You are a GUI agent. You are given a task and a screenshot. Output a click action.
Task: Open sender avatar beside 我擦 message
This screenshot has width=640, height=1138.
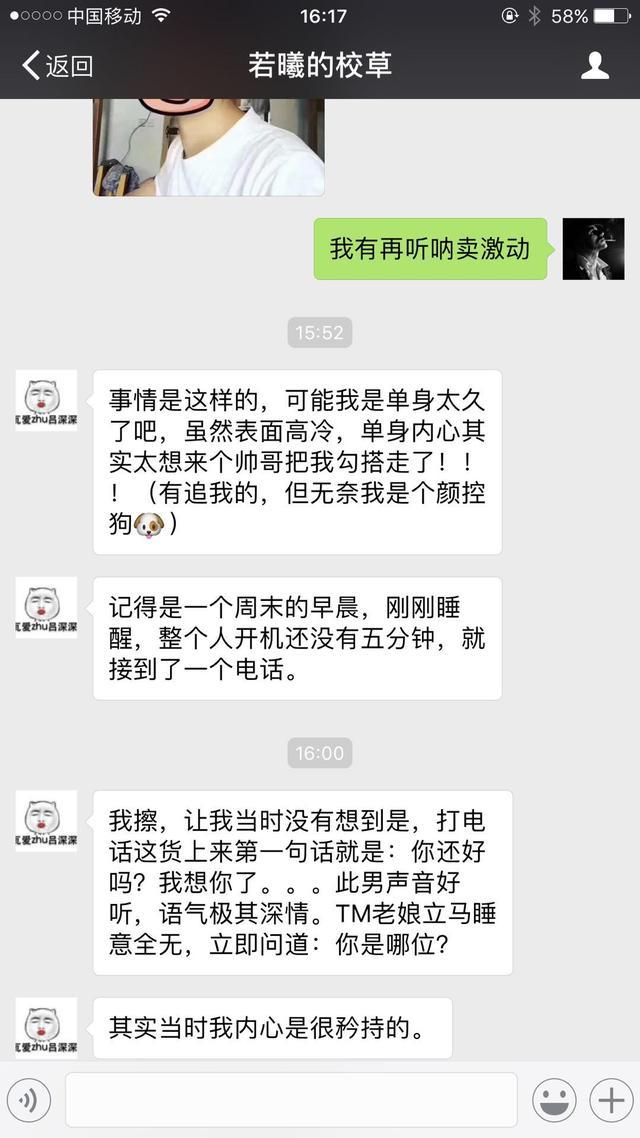46,820
